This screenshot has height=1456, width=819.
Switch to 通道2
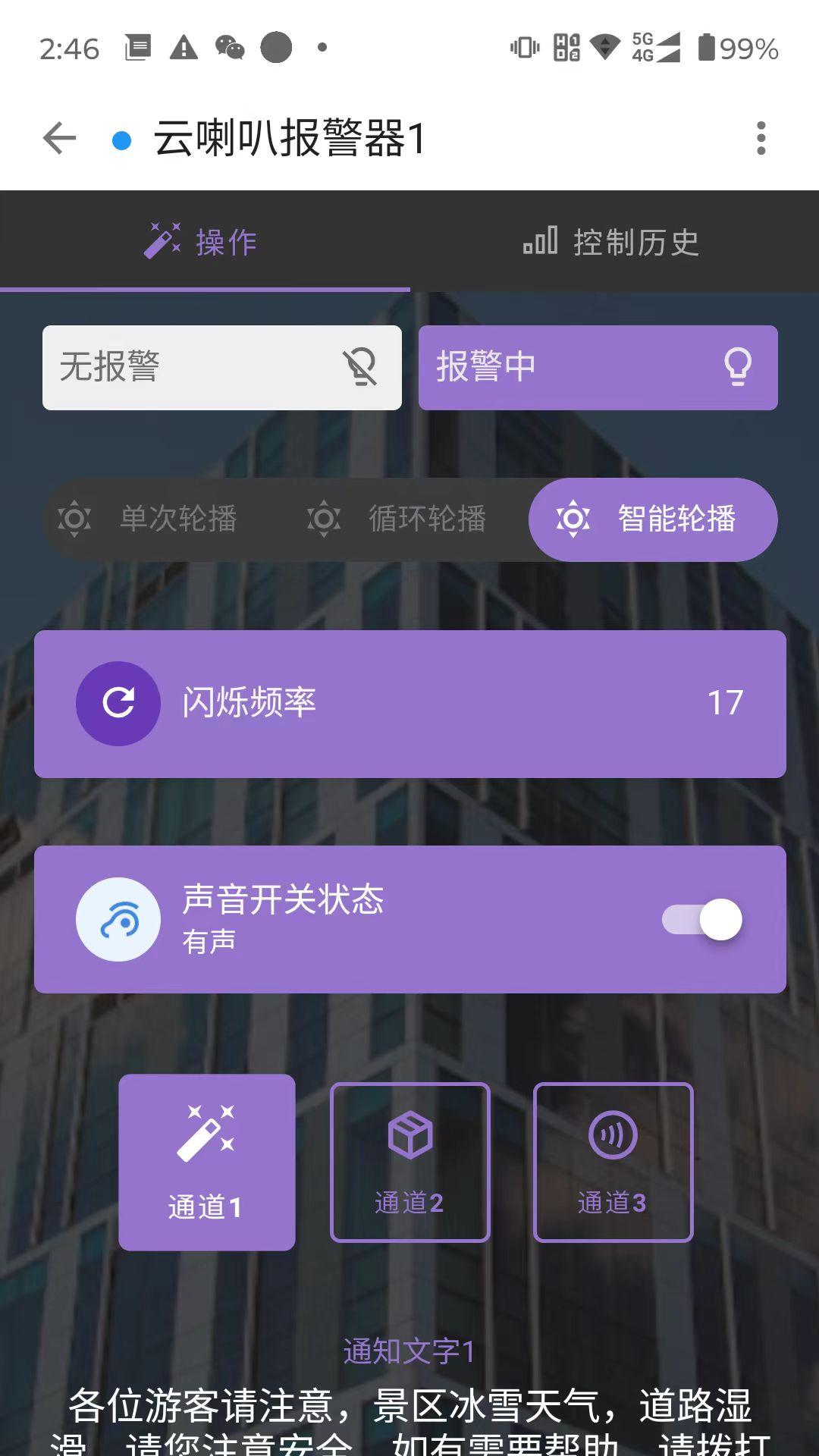point(409,1162)
